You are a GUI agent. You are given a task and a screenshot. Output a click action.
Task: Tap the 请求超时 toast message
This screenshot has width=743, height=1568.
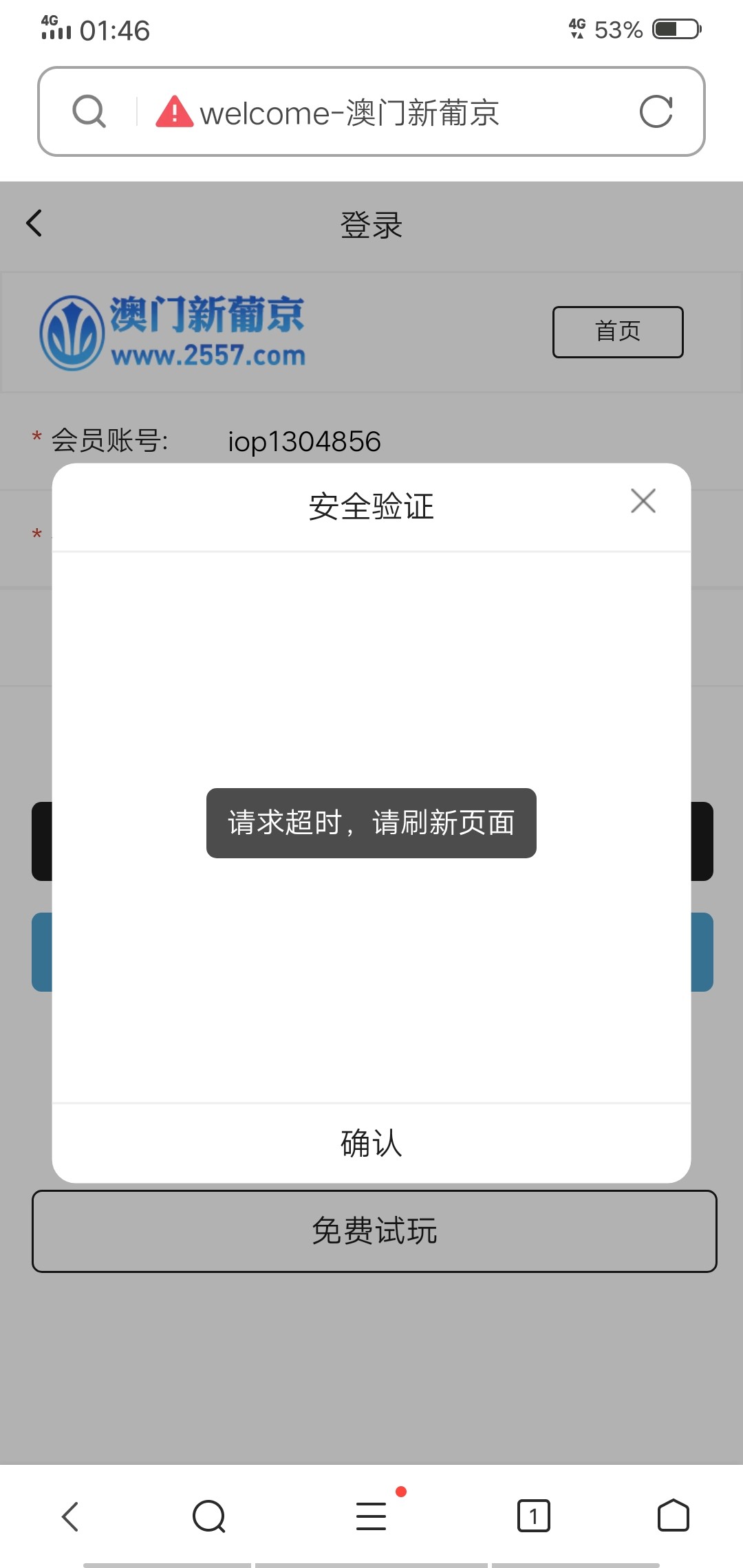click(x=370, y=824)
